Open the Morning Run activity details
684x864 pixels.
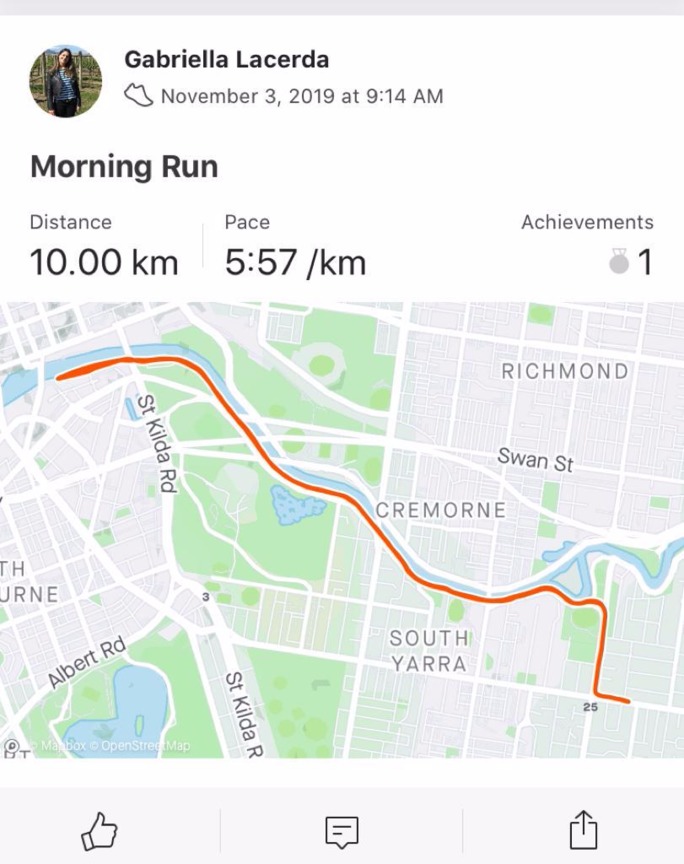(x=124, y=166)
